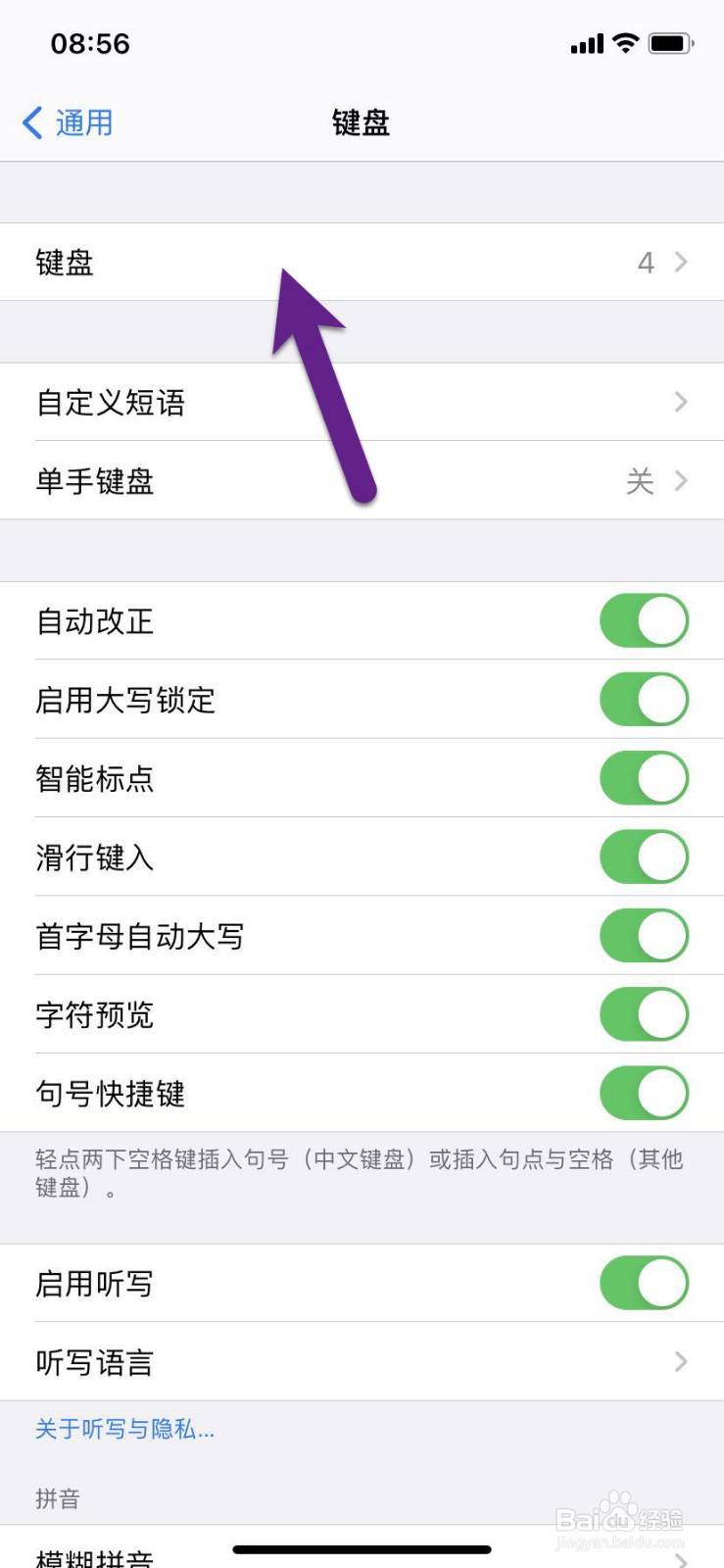Toggle the 滑行键入 switch
The image size is (724, 1568).
tap(642, 857)
